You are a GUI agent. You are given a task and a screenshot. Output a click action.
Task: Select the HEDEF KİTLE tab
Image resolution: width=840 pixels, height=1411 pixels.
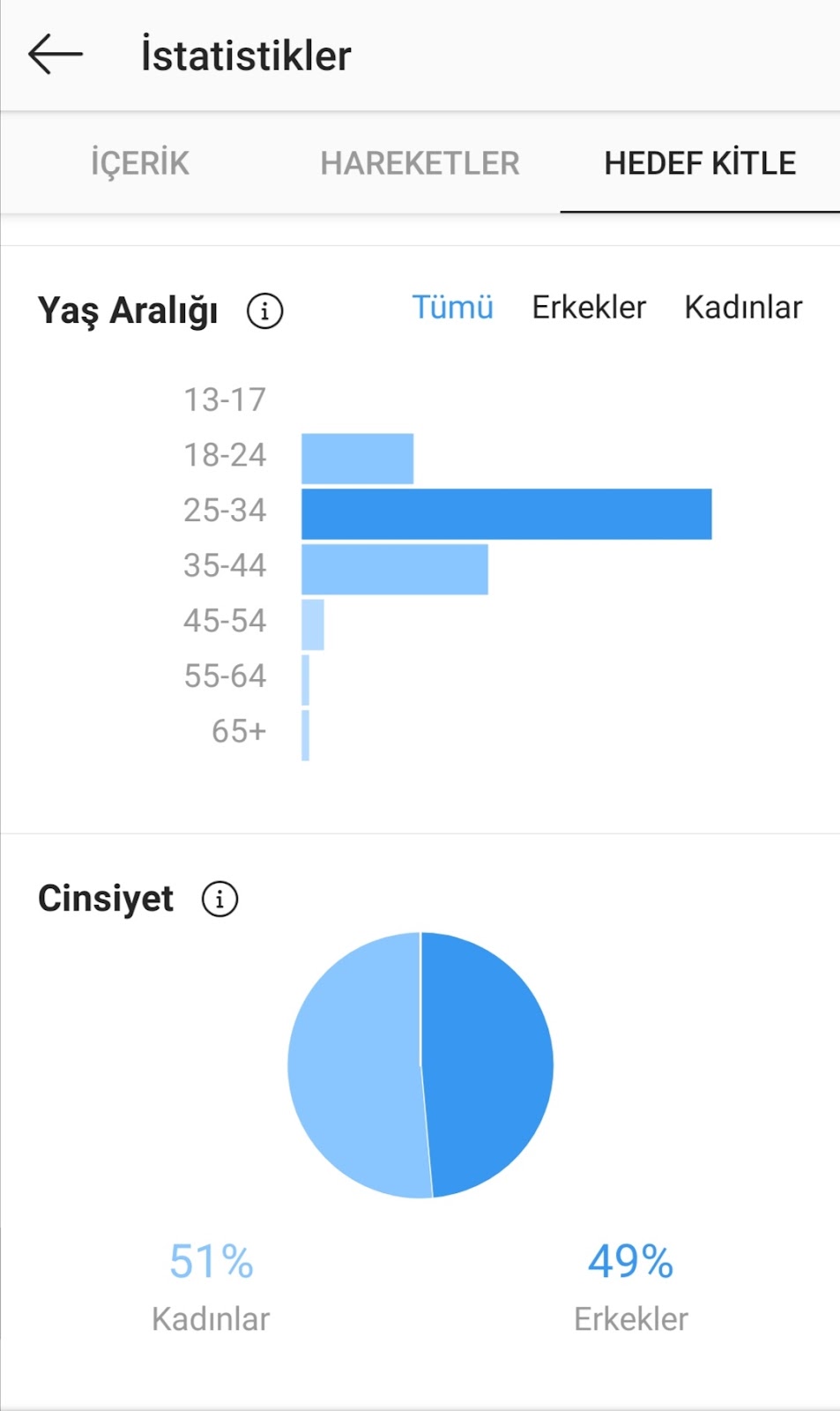[700, 163]
